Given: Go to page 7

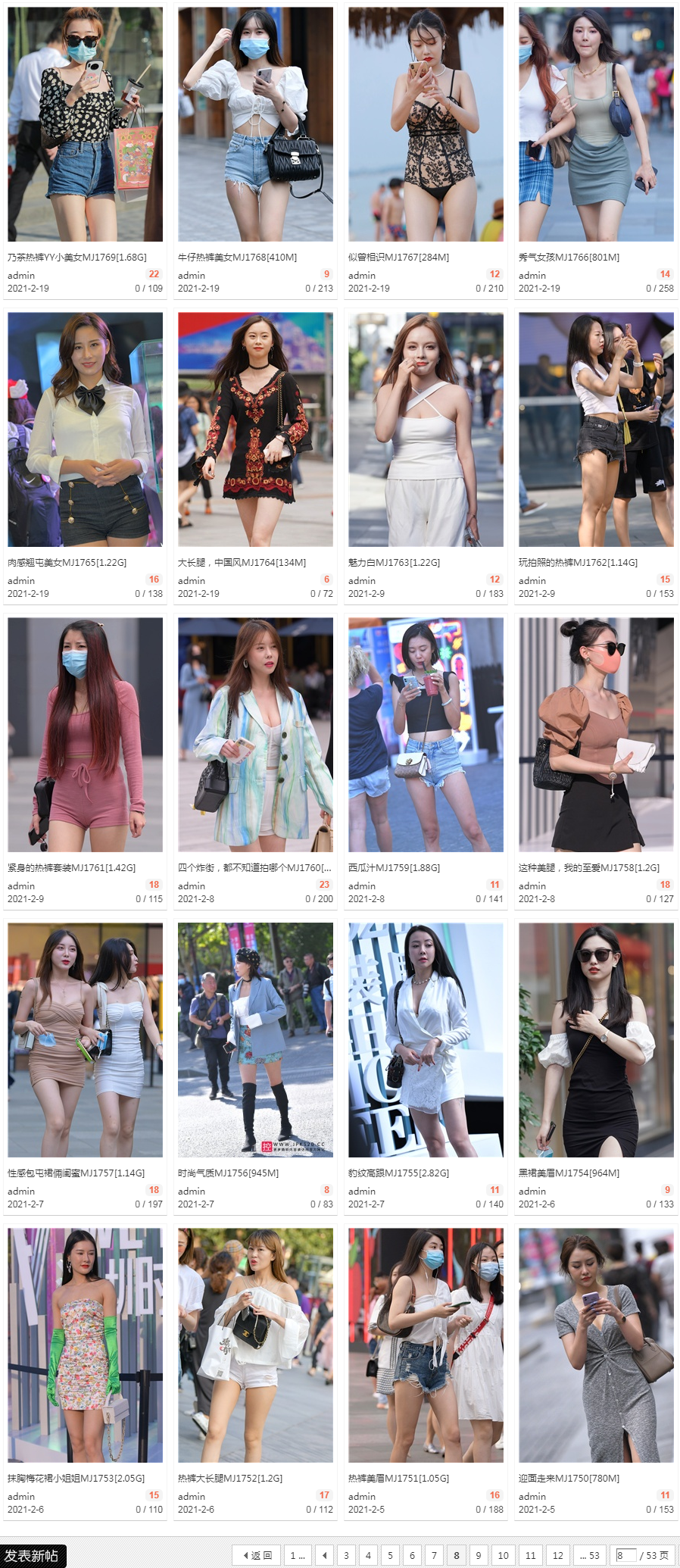Looking at the screenshot, I should 434,1555.
